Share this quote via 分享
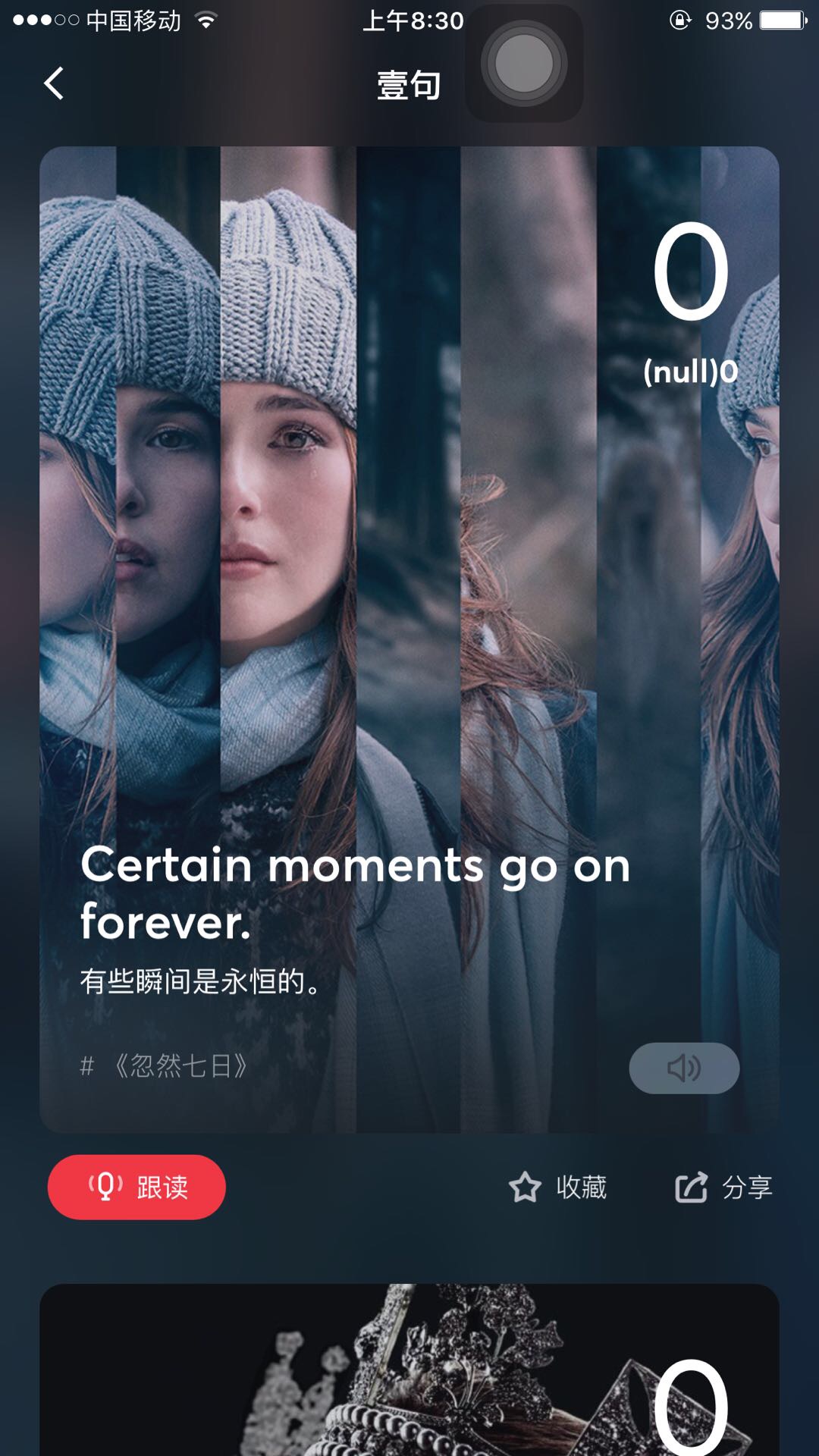819x1456 pixels. click(724, 1188)
